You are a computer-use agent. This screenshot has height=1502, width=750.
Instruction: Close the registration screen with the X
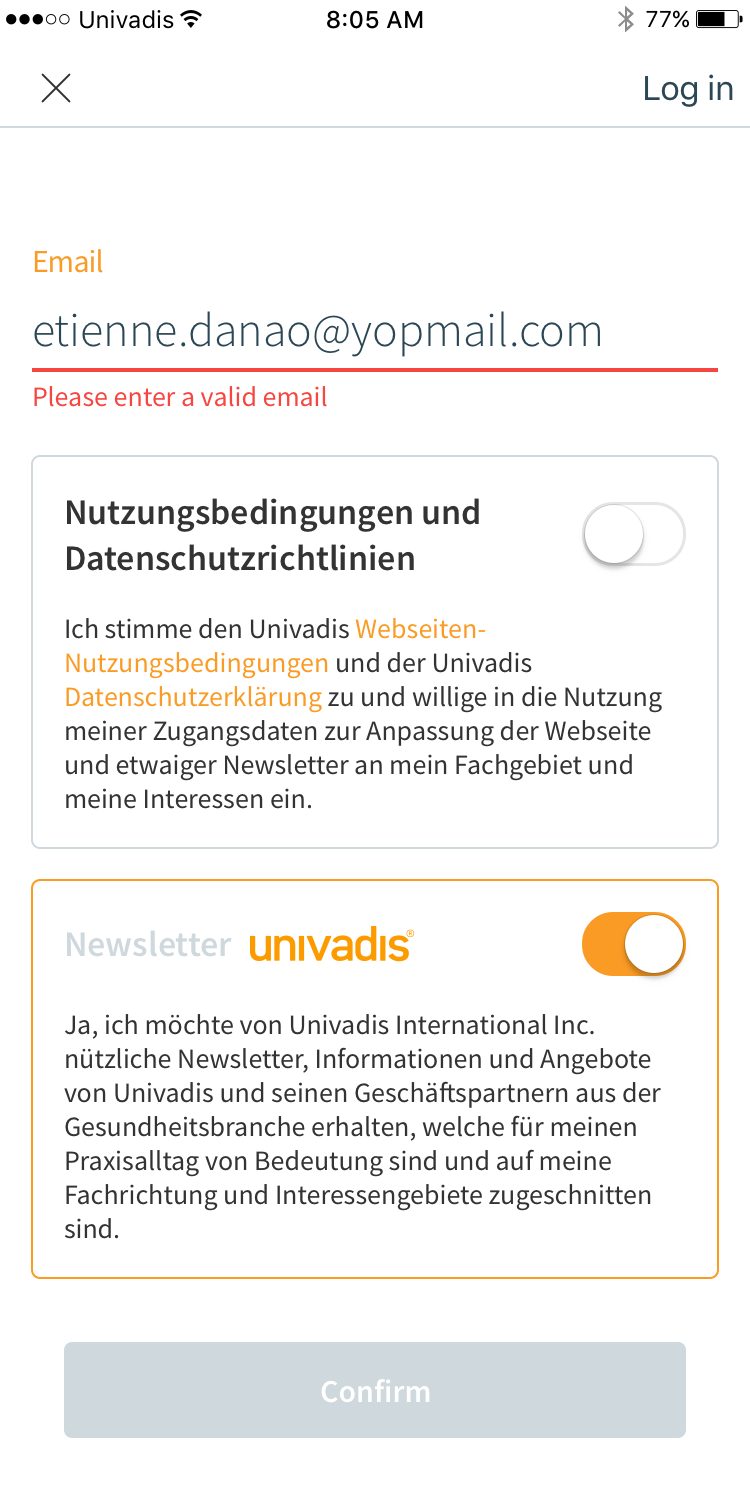56,89
